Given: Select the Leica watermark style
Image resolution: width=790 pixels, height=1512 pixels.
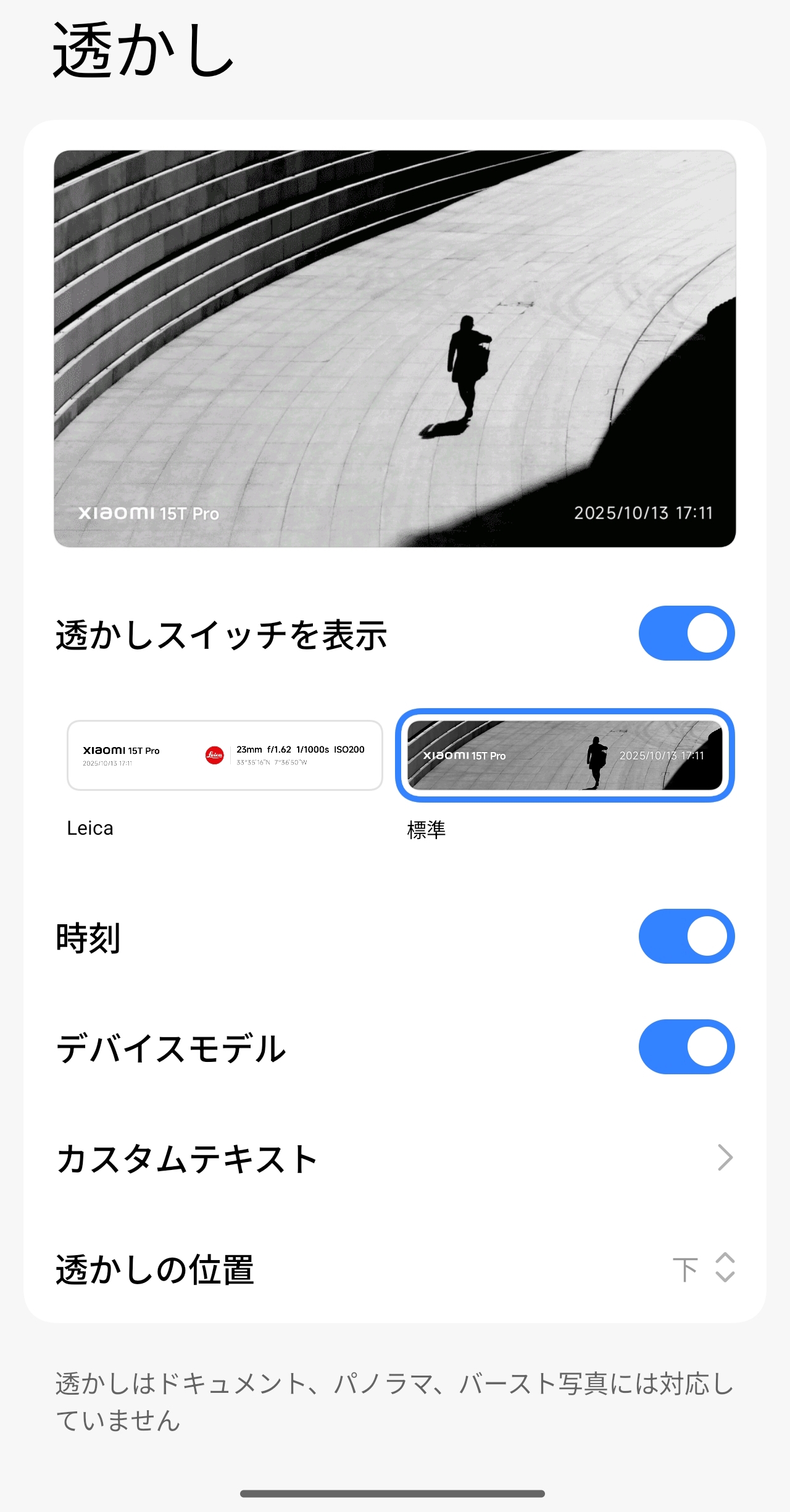Looking at the screenshot, I should coord(225,755).
